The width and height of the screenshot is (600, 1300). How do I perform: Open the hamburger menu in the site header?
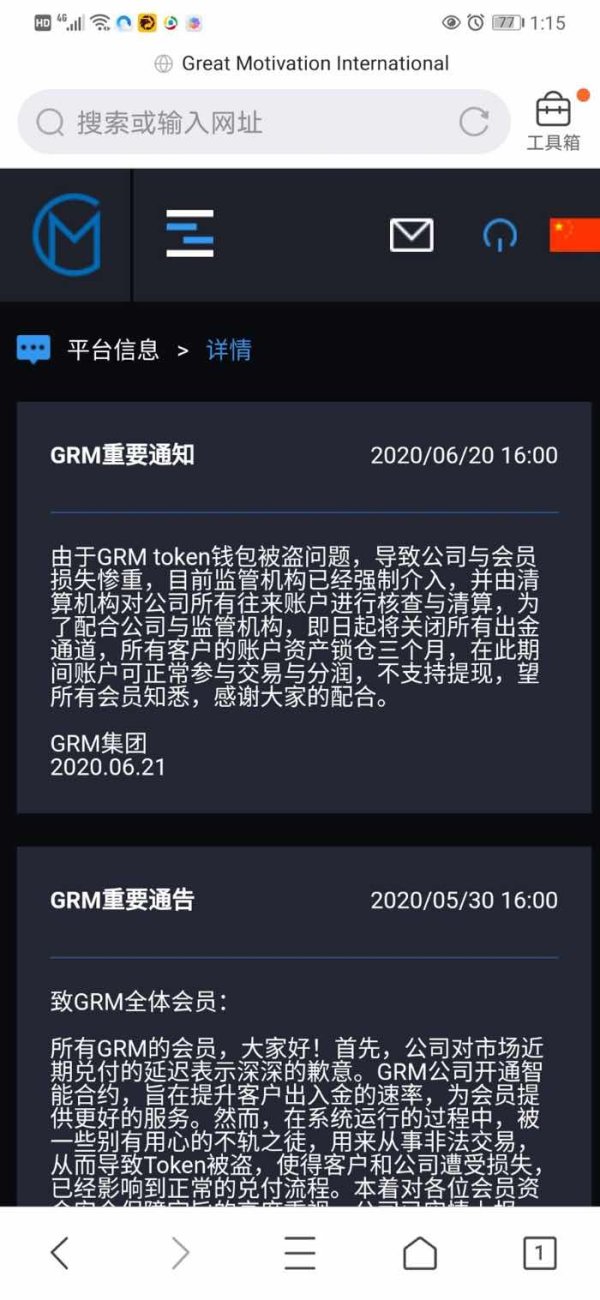(190, 234)
